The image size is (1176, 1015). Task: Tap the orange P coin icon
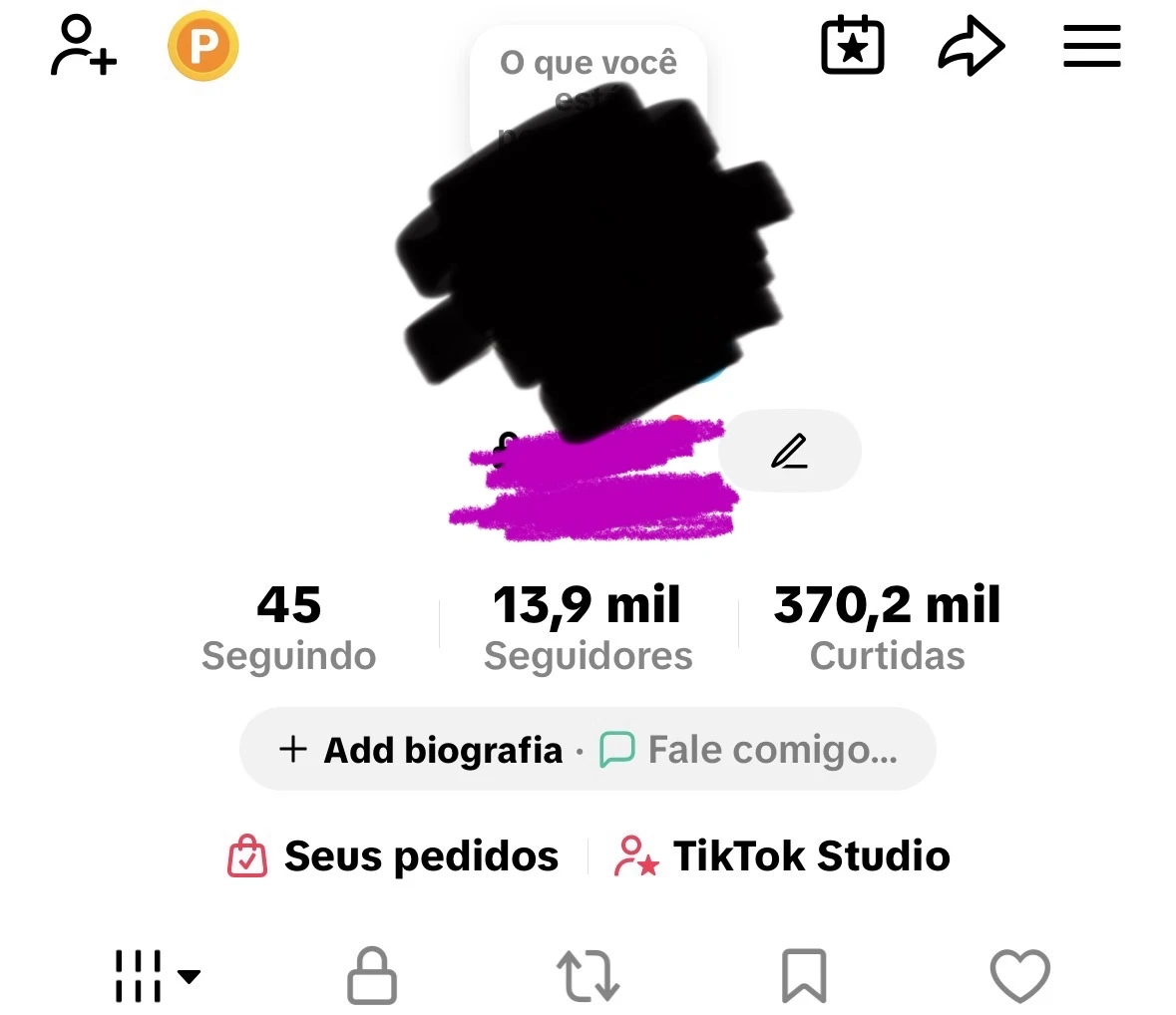pyautogui.click(x=203, y=46)
